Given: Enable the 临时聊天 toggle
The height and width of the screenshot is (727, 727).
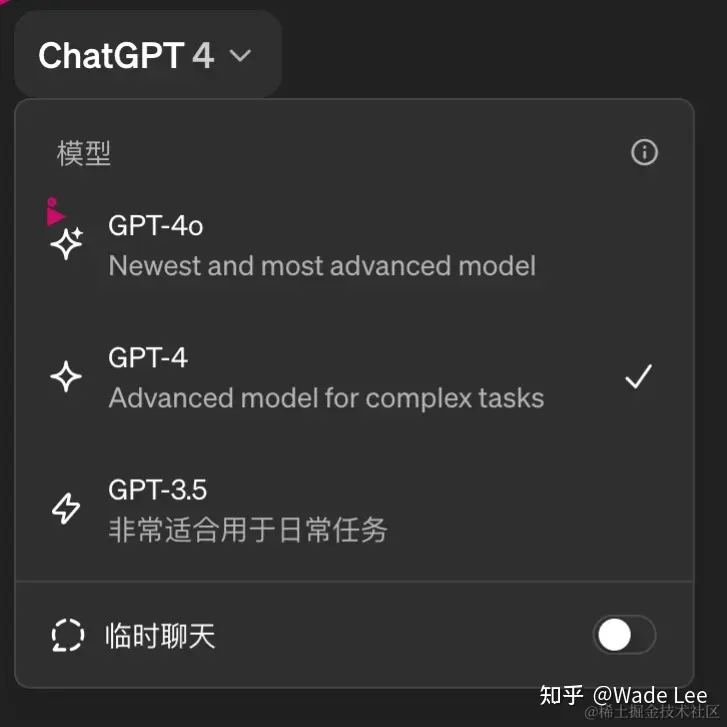Looking at the screenshot, I should point(624,635).
